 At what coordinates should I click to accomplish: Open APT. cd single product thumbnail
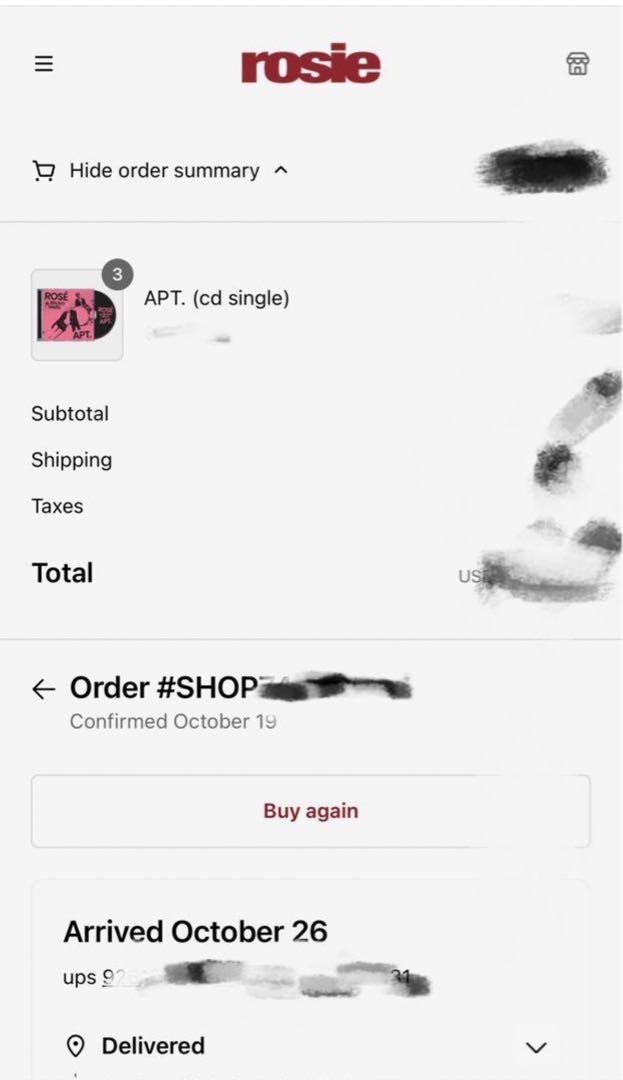pos(77,315)
